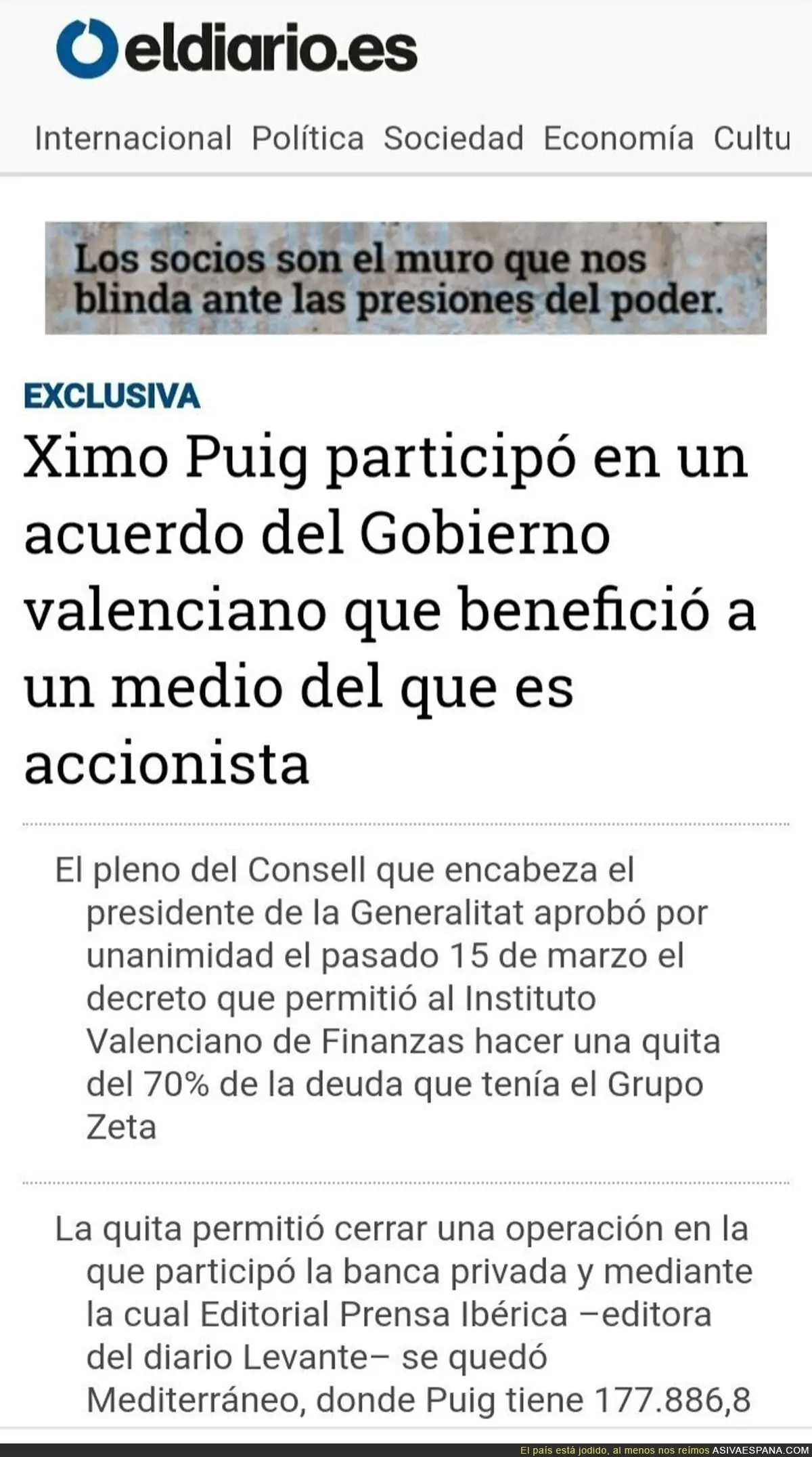
Task: Open the Internacional section
Action: coord(133,139)
